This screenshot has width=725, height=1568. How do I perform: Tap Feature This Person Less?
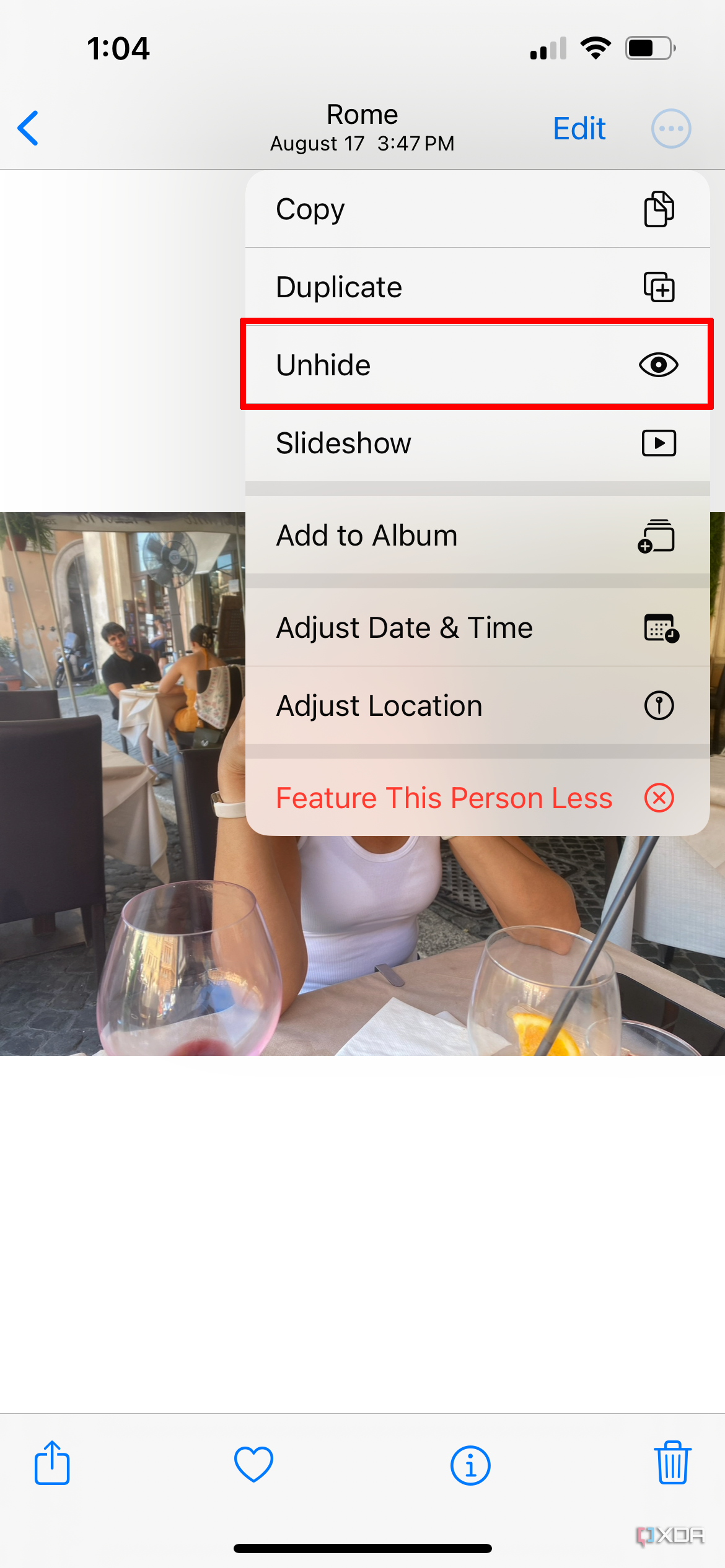coord(444,798)
